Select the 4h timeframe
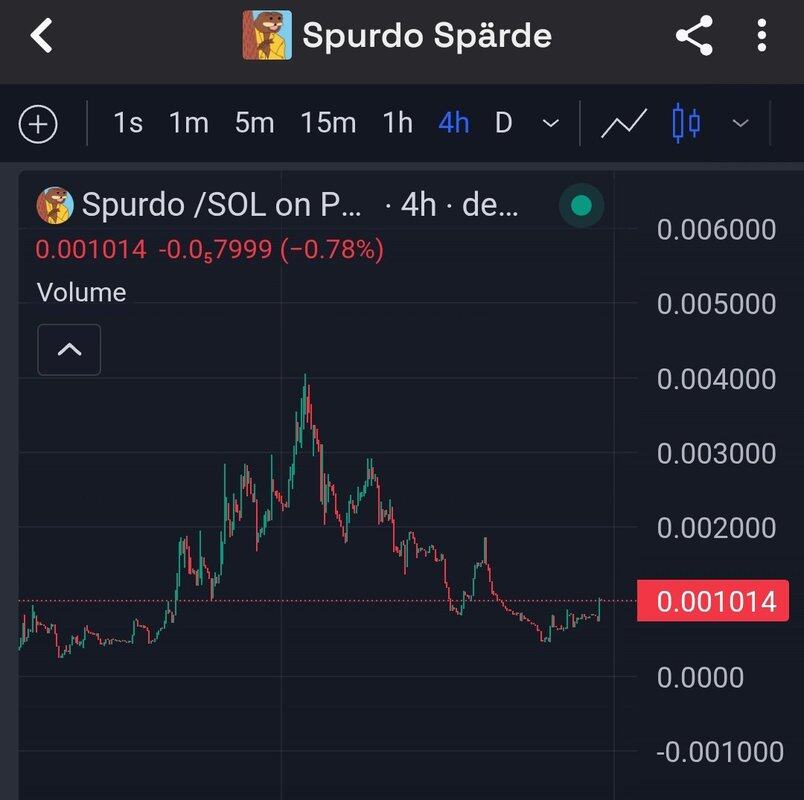 [453, 123]
